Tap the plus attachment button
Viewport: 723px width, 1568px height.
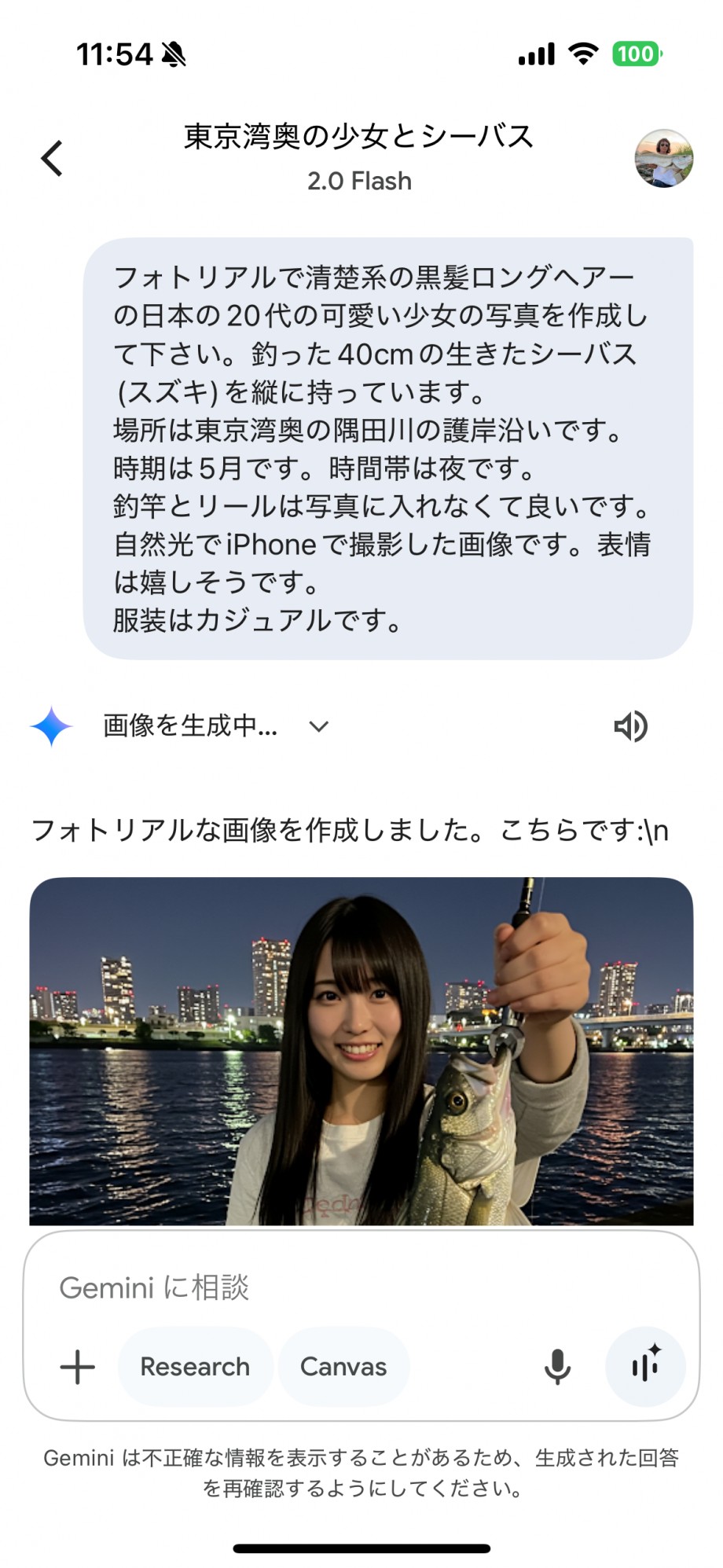coord(78,1367)
